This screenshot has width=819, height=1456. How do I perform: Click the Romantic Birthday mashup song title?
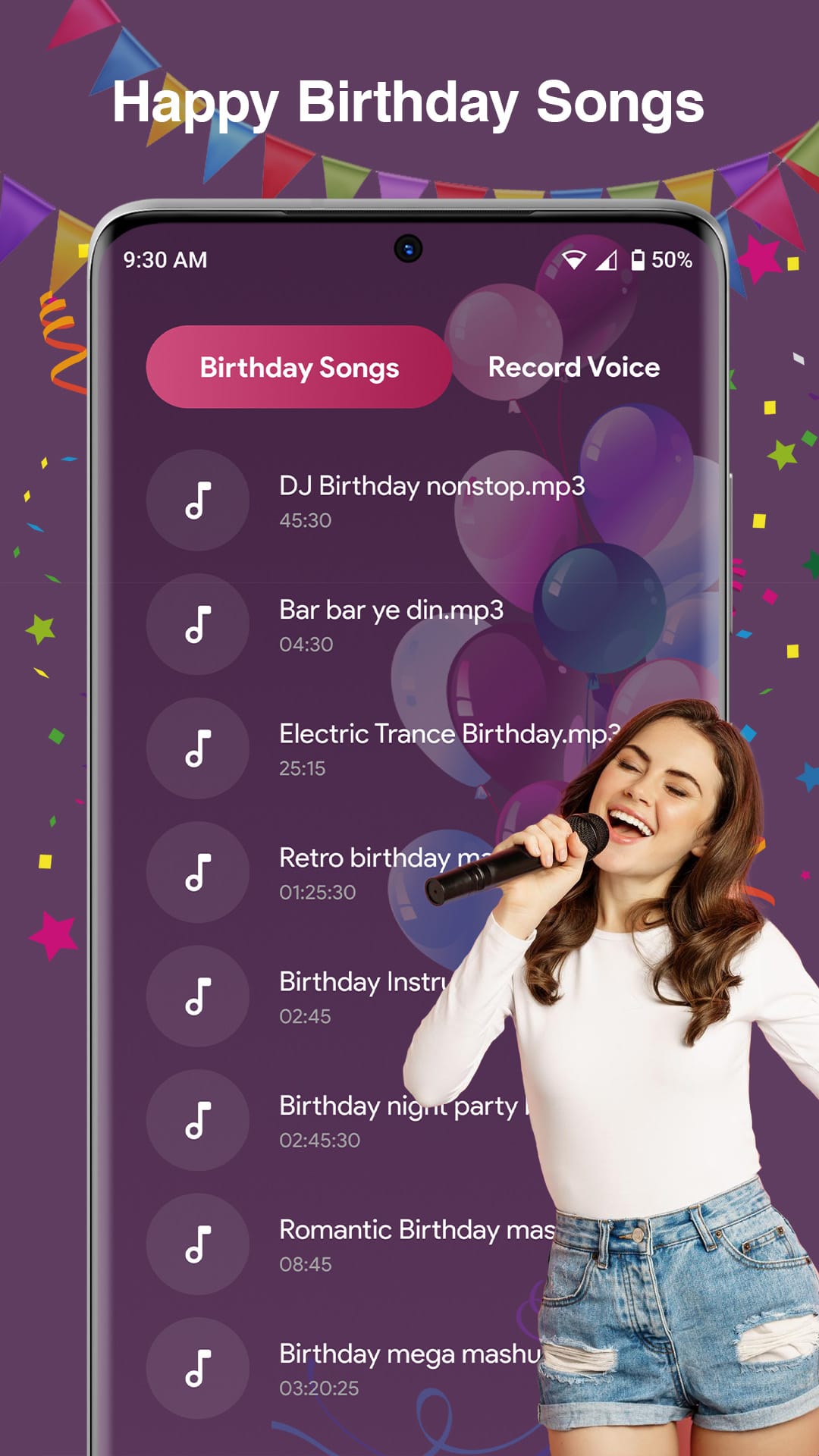click(413, 1225)
